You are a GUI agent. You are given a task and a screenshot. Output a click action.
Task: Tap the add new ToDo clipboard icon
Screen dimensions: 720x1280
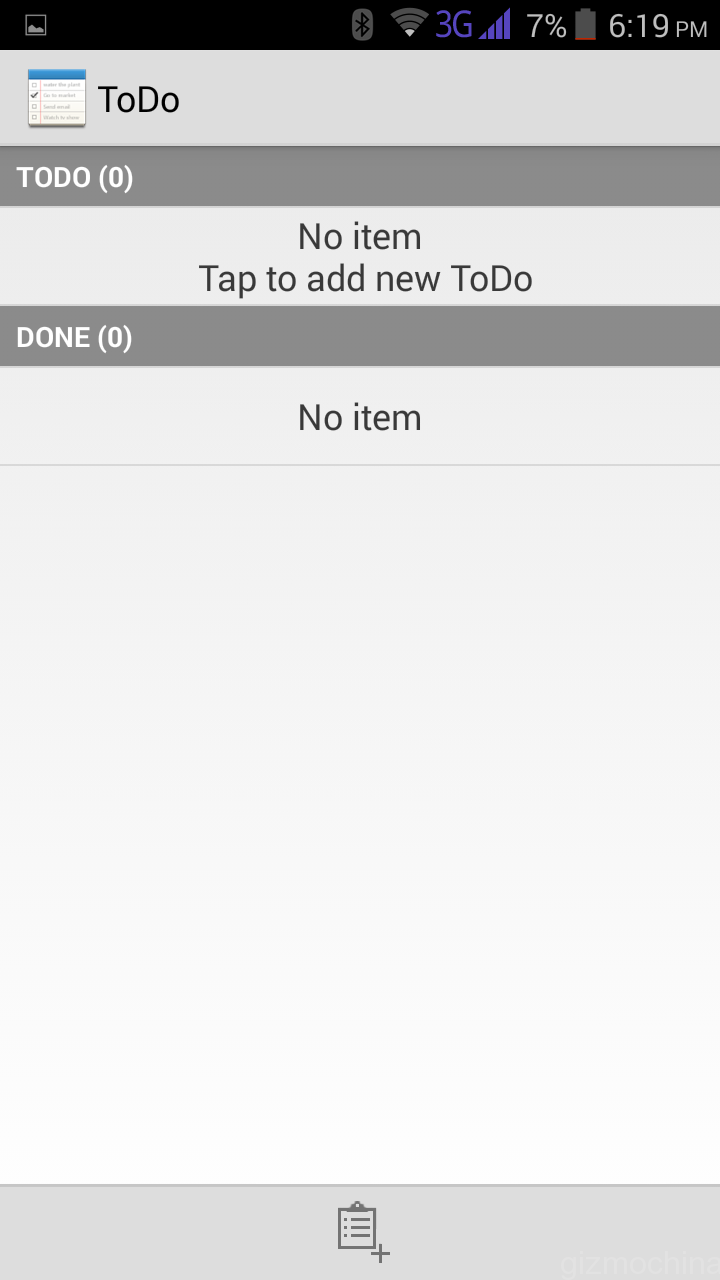(x=361, y=1232)
